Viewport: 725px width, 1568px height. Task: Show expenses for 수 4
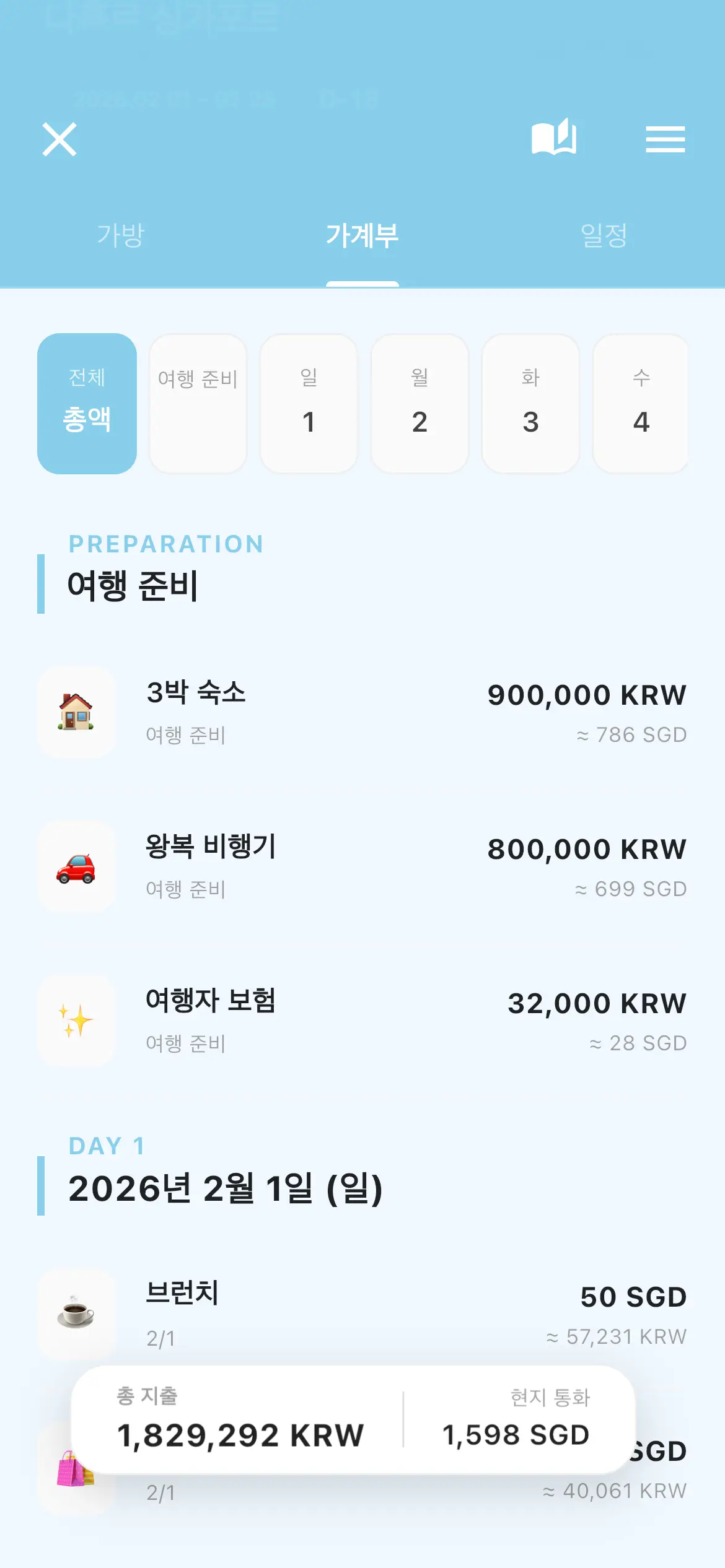[641, 404]
